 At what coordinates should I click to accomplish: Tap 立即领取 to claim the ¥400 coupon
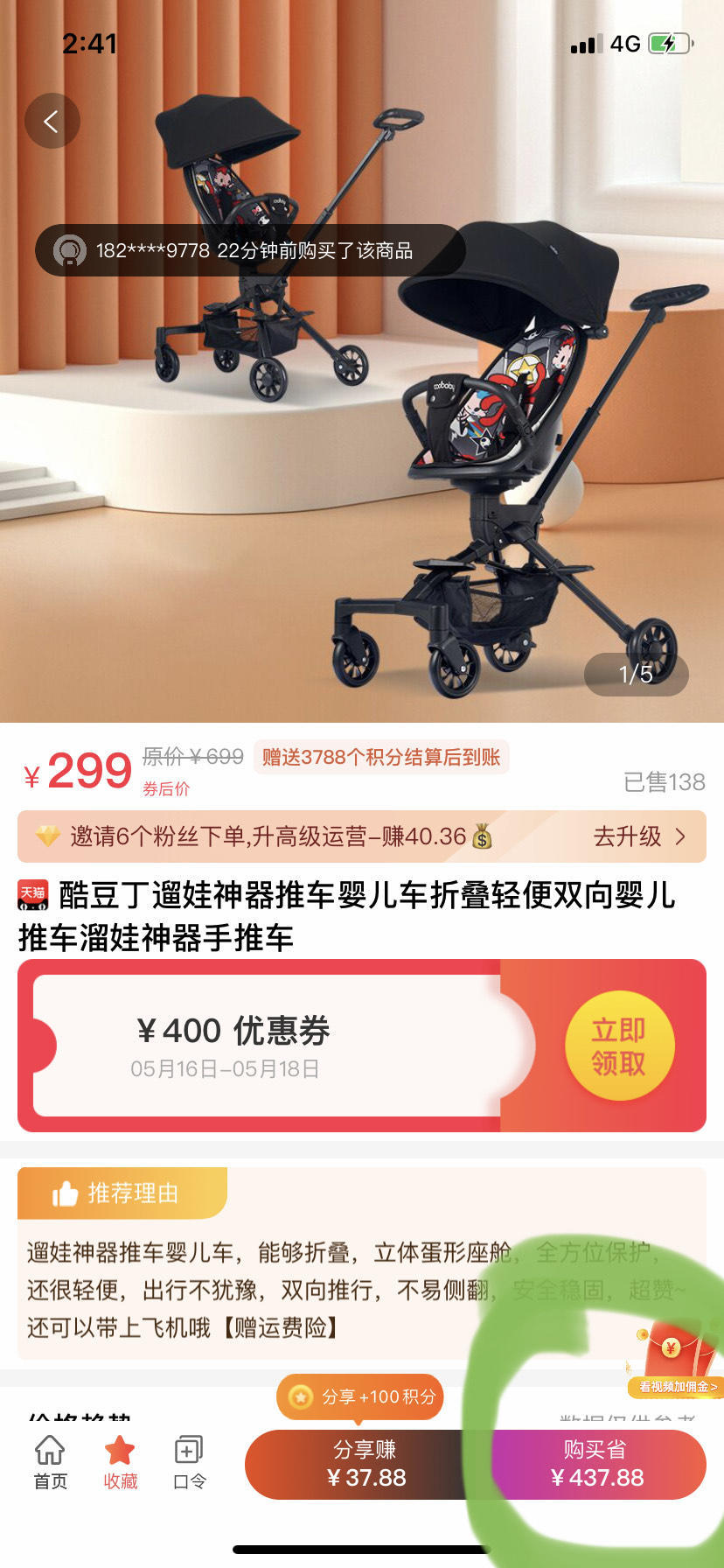[618, 1046]
